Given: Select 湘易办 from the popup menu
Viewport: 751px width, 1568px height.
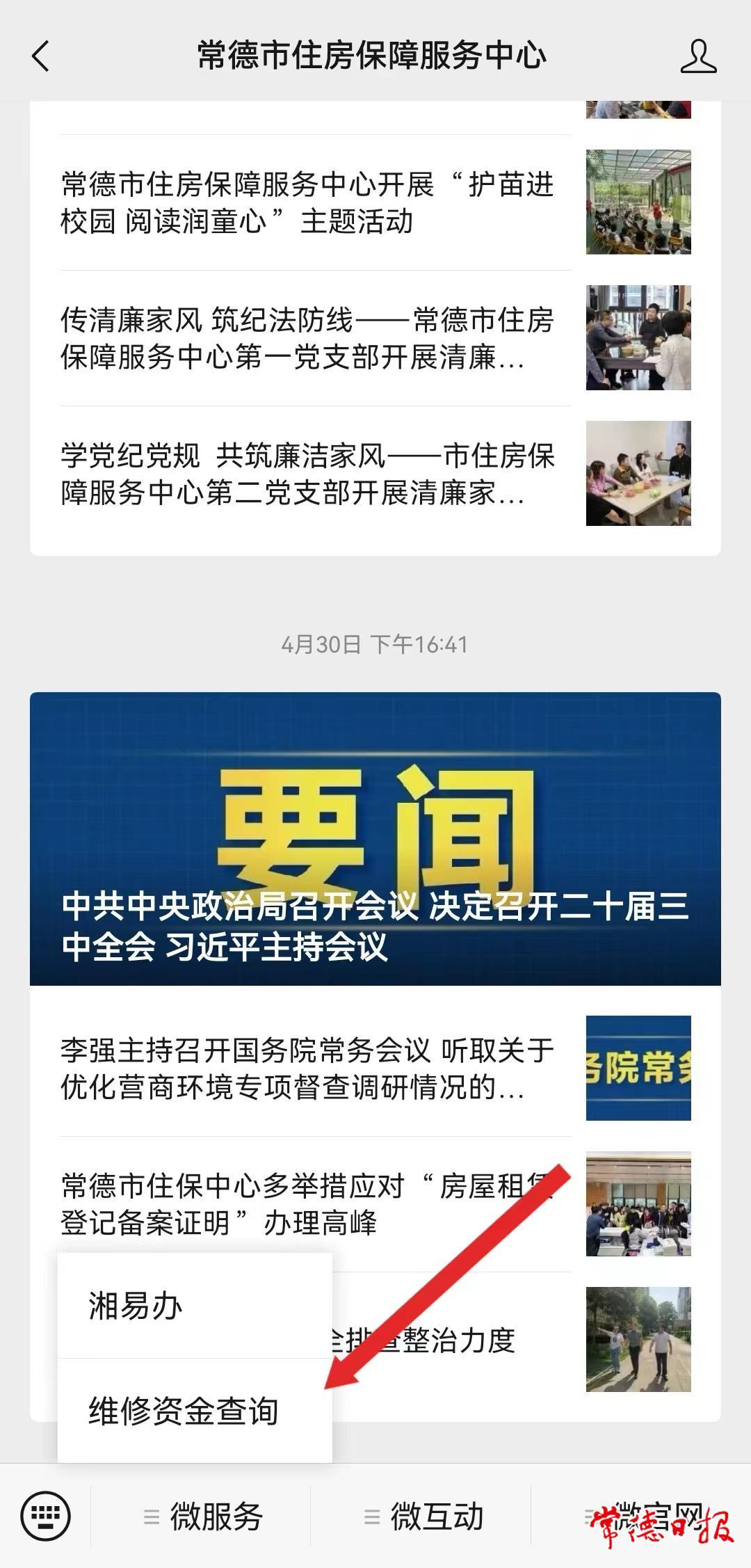Looking at the screenshot, I should tap(194, 1306).
